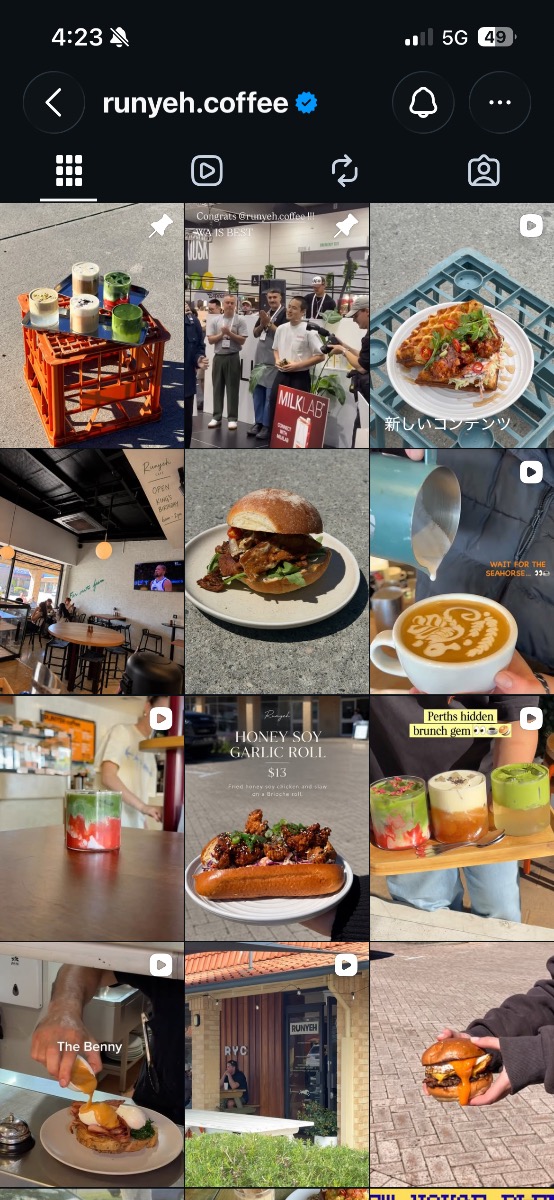Switch to the posts grid tab
This screenshot has width=554, height=1200.
69,171
